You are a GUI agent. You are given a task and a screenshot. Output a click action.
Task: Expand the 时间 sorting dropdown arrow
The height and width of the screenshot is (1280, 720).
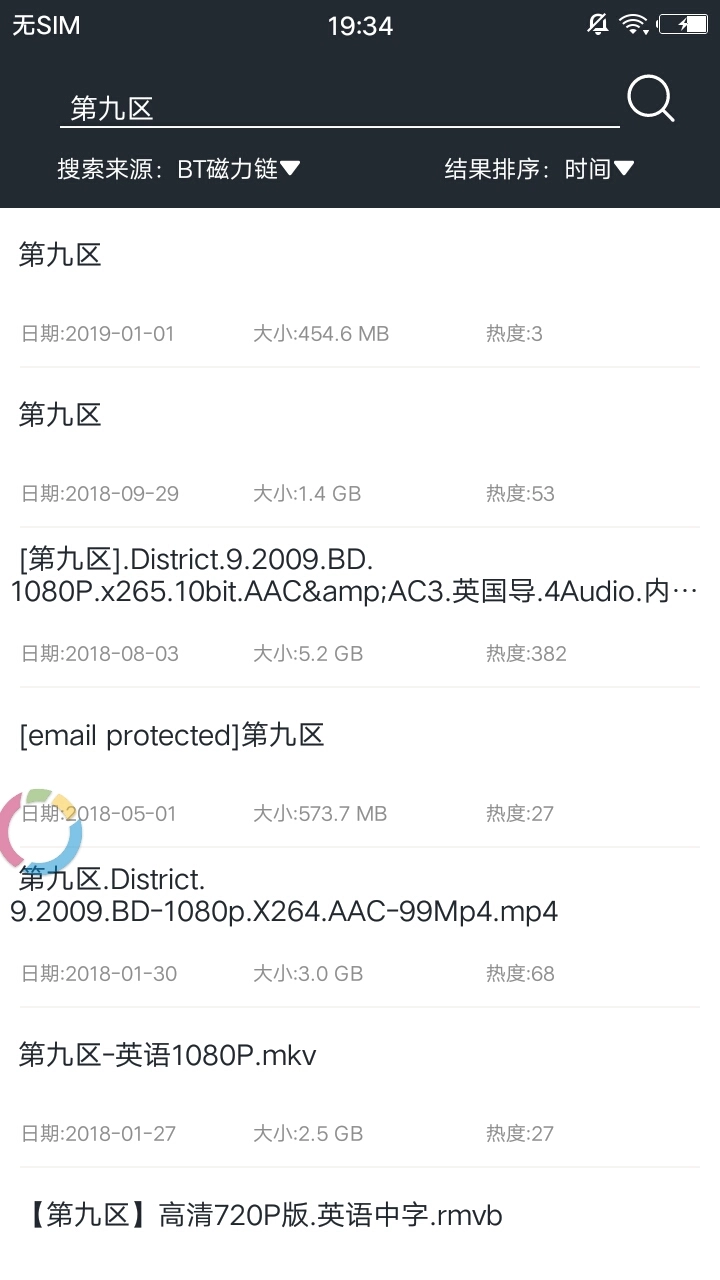[624, 168]
